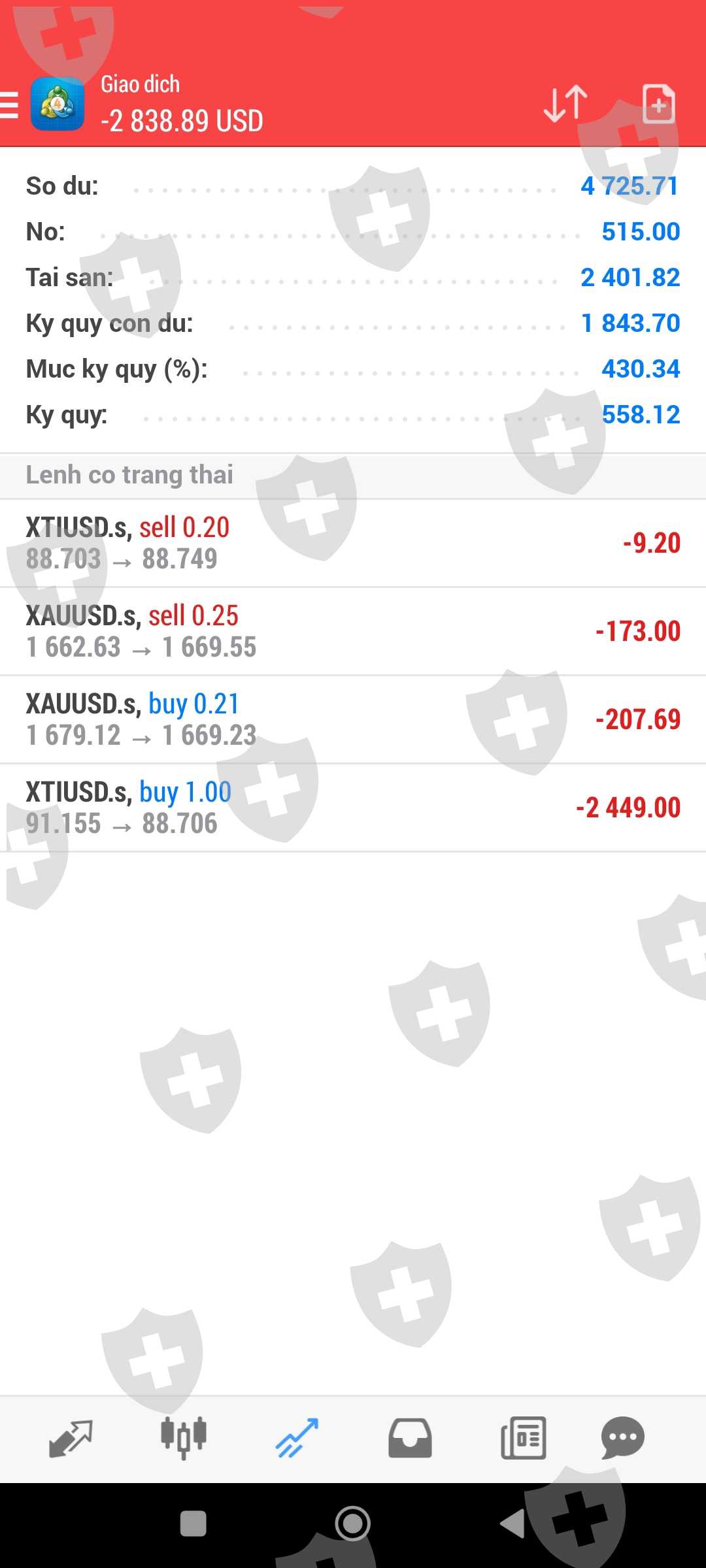View the XTIUSD.s buy 1.00 position
706x1568 pixels.
353,808
